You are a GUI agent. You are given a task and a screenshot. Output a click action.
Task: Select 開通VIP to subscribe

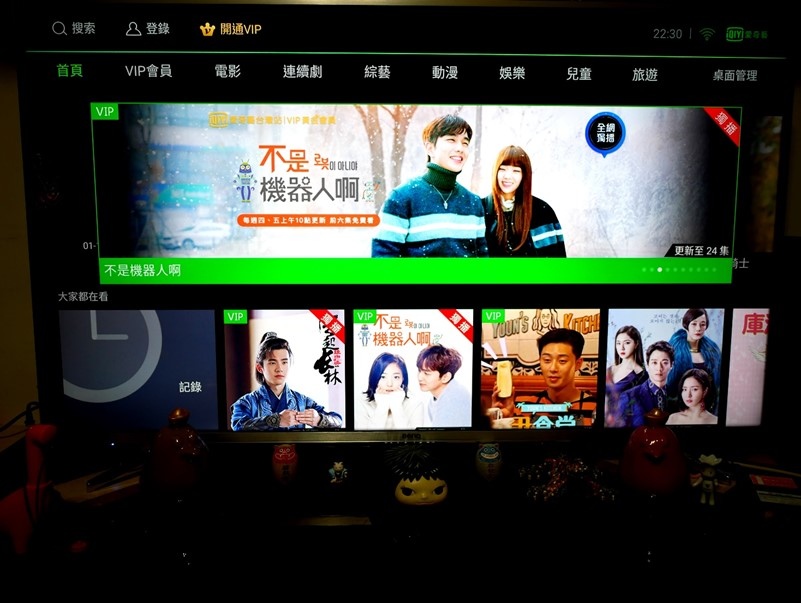[x=231, y=29]
